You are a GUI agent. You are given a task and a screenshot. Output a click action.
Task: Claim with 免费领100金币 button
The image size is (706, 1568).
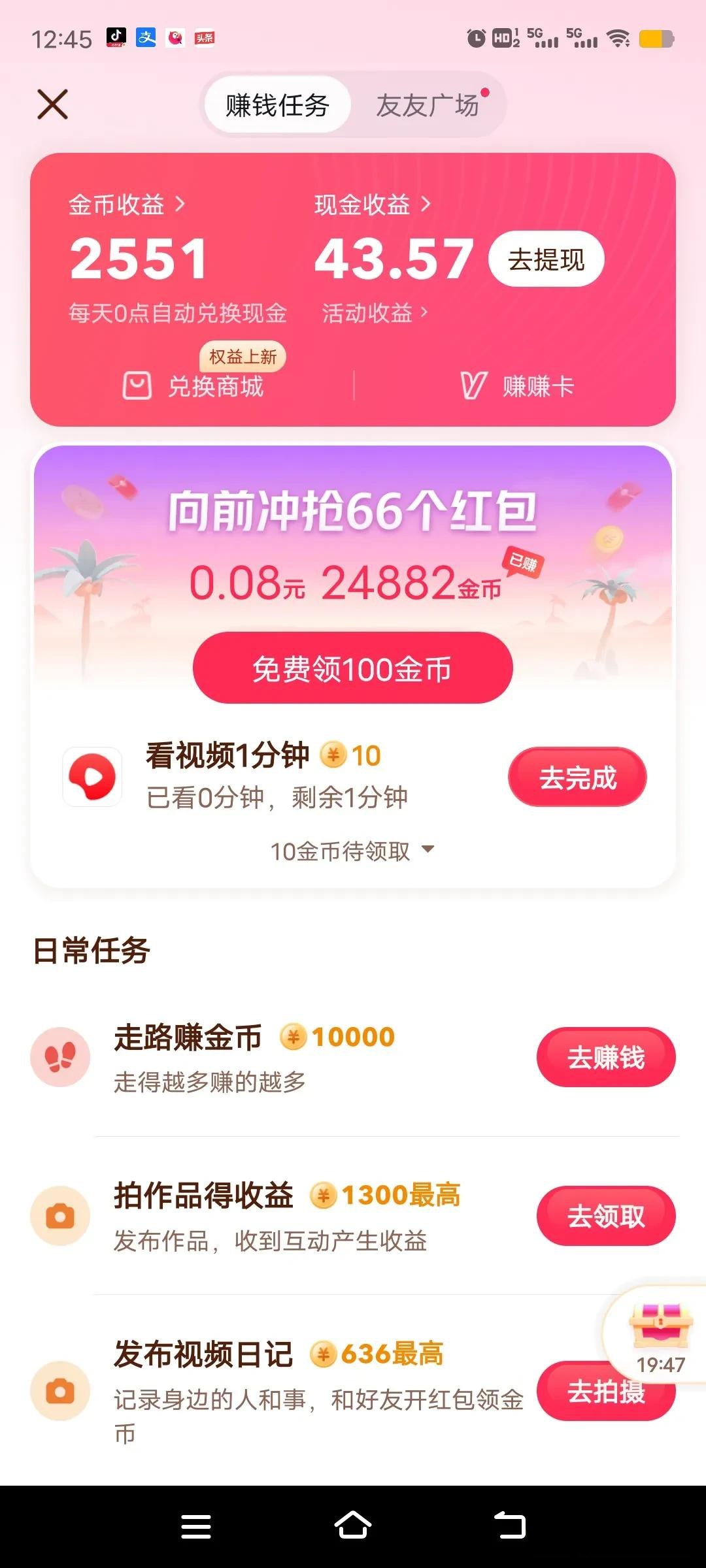352,668
